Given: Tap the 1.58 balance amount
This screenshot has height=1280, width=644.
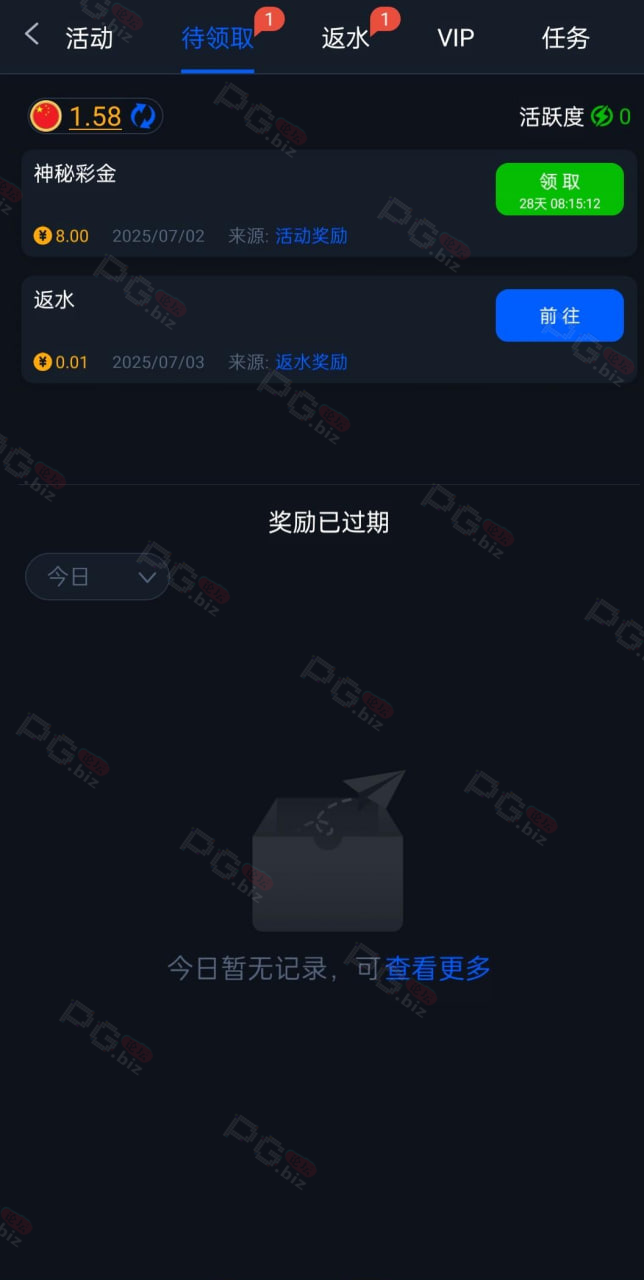Looking at the screenshot, I should point(95,117).
